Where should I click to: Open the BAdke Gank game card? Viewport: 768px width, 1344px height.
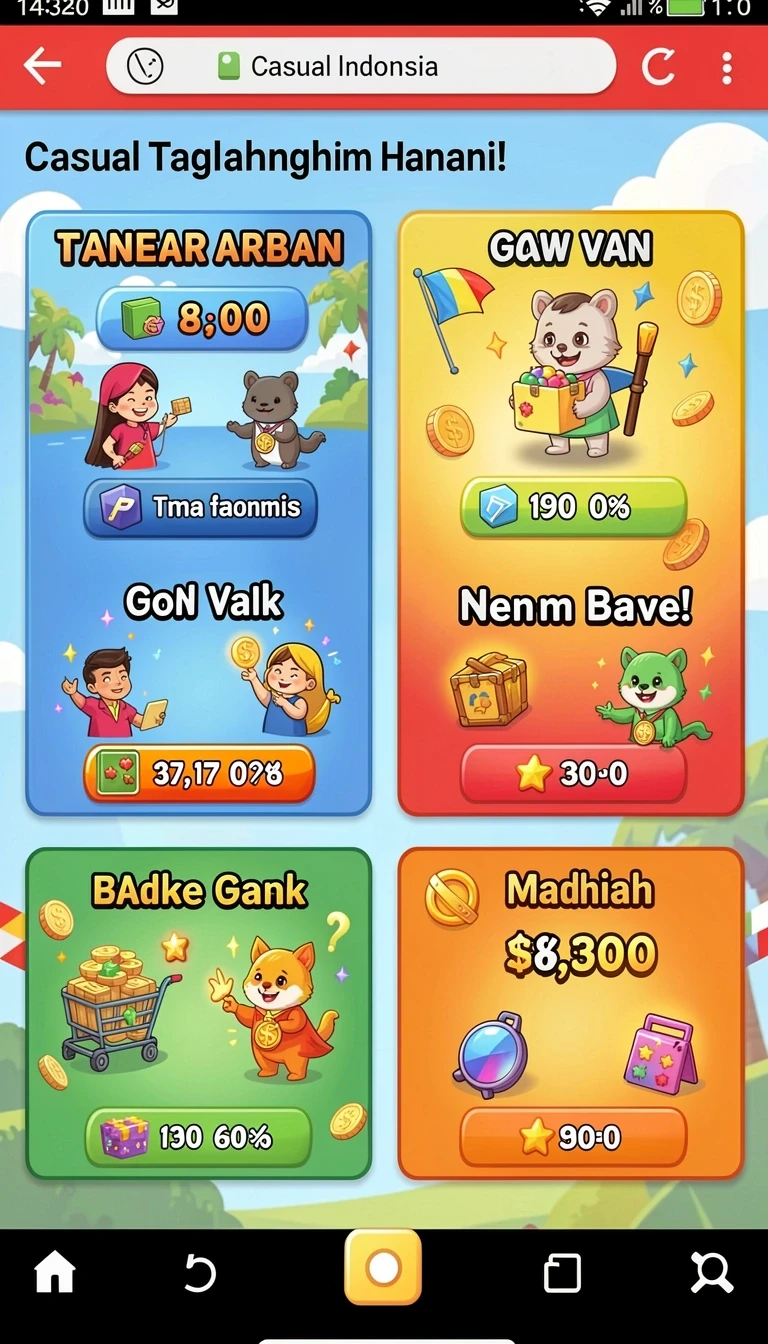199,1013
